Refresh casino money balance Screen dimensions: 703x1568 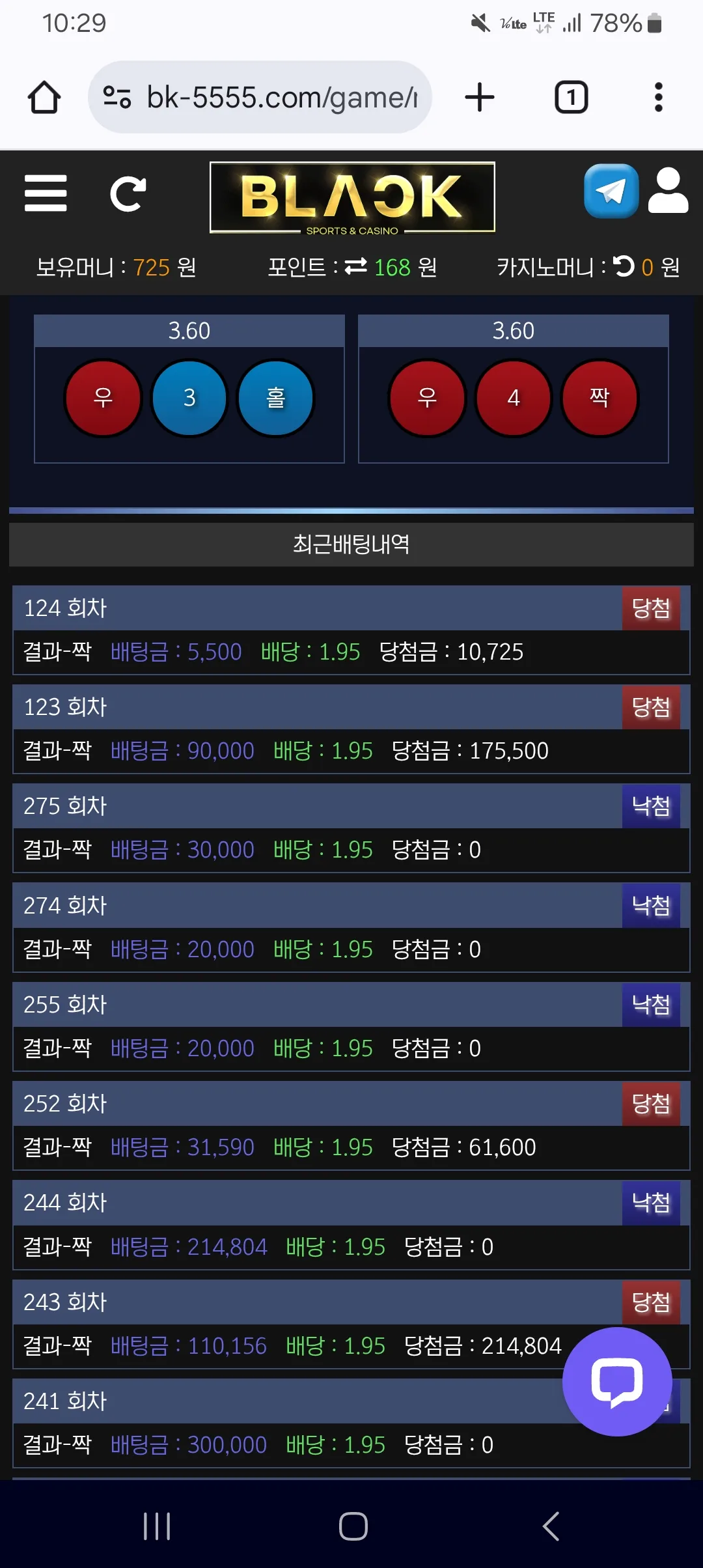click(624, 266)
